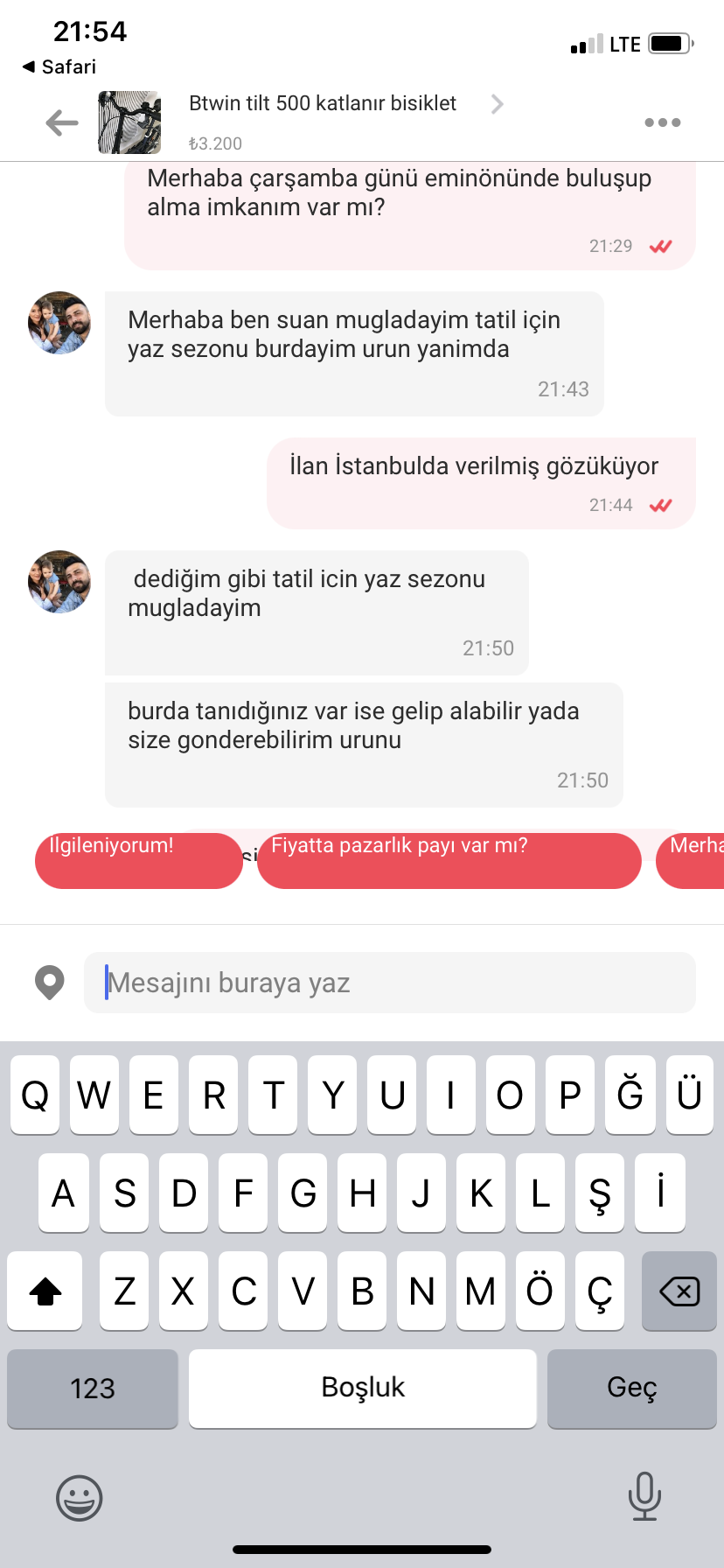The width and height of the screenshot is (724, 1568).
Task: Tap the backspace key on the keyboard
Action: 679,1291
